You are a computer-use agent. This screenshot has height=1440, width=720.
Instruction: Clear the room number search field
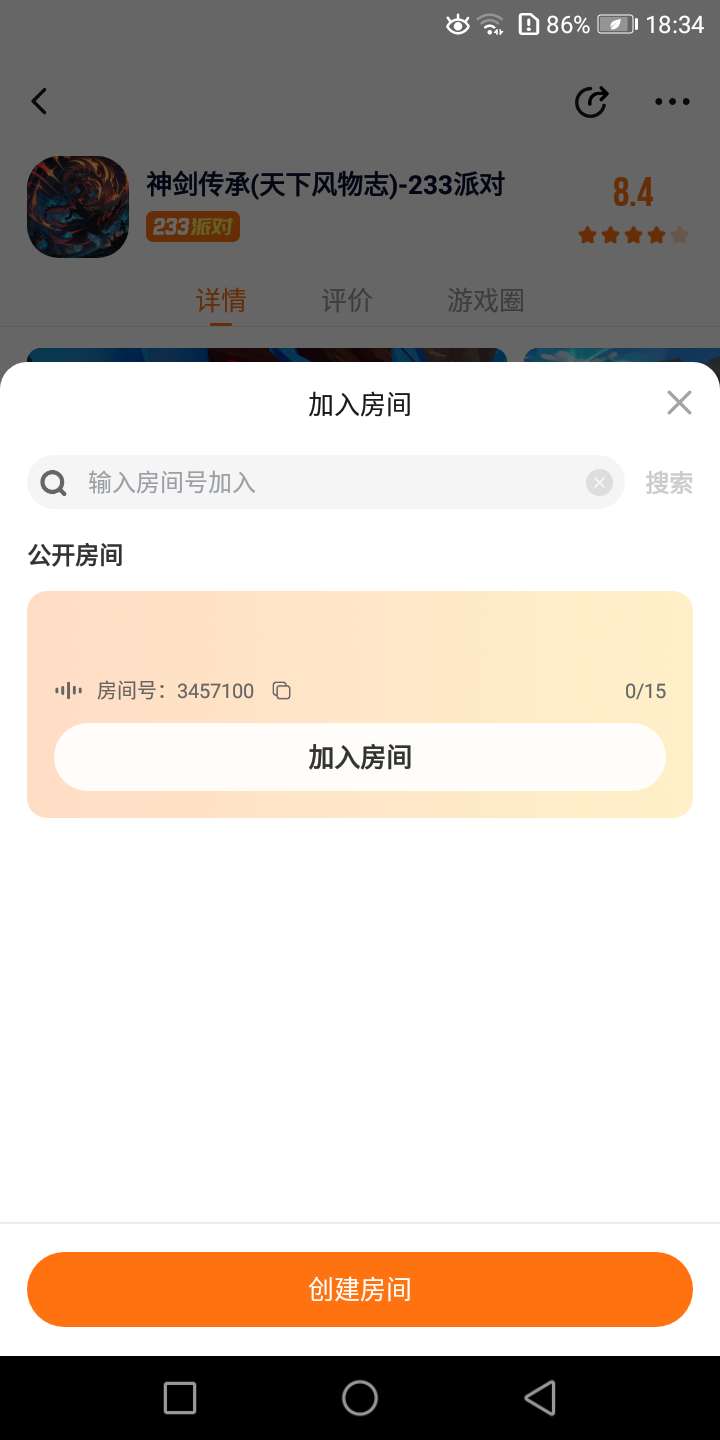[x=599, y=483]
